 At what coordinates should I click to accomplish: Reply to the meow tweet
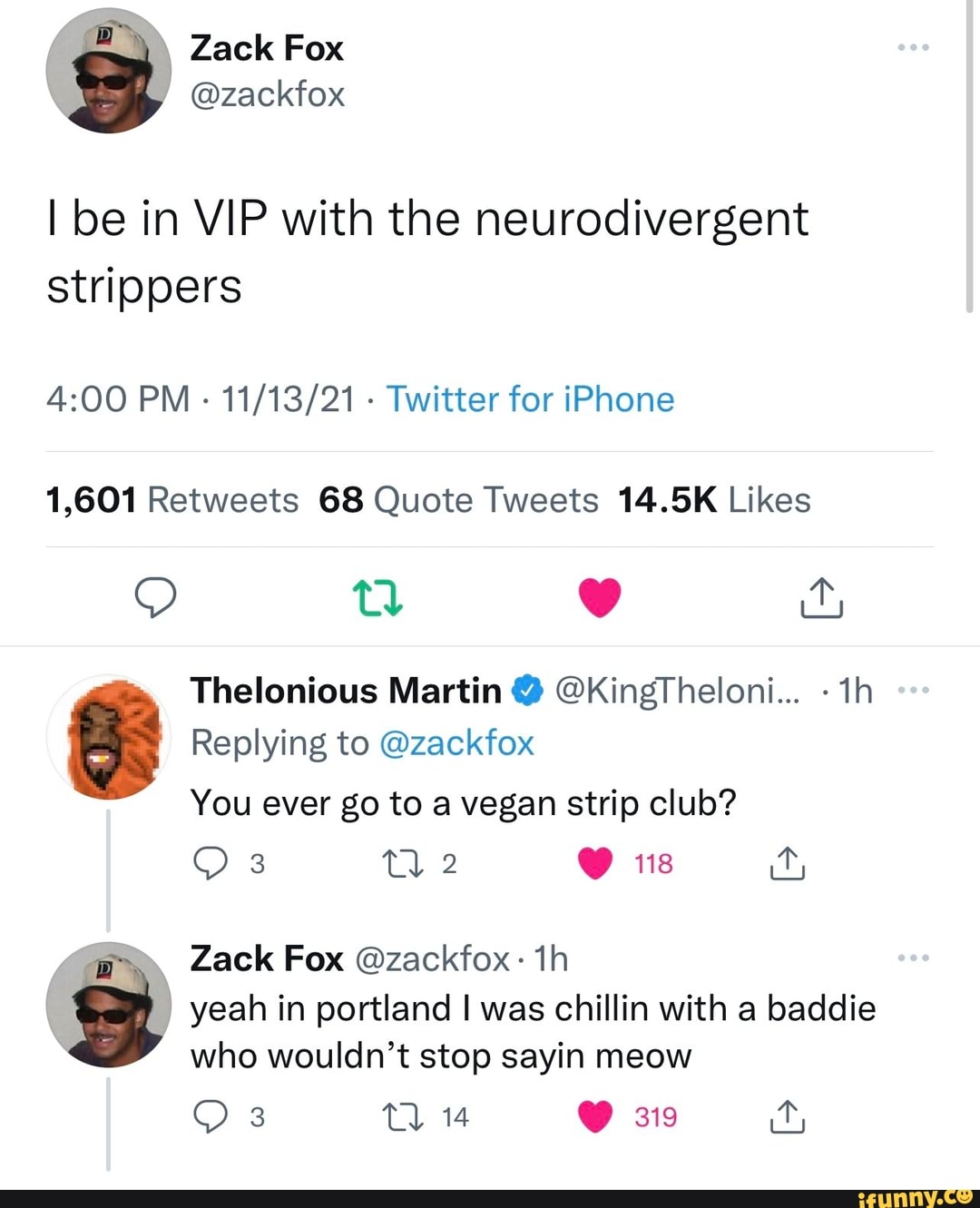pos(212,1117)
